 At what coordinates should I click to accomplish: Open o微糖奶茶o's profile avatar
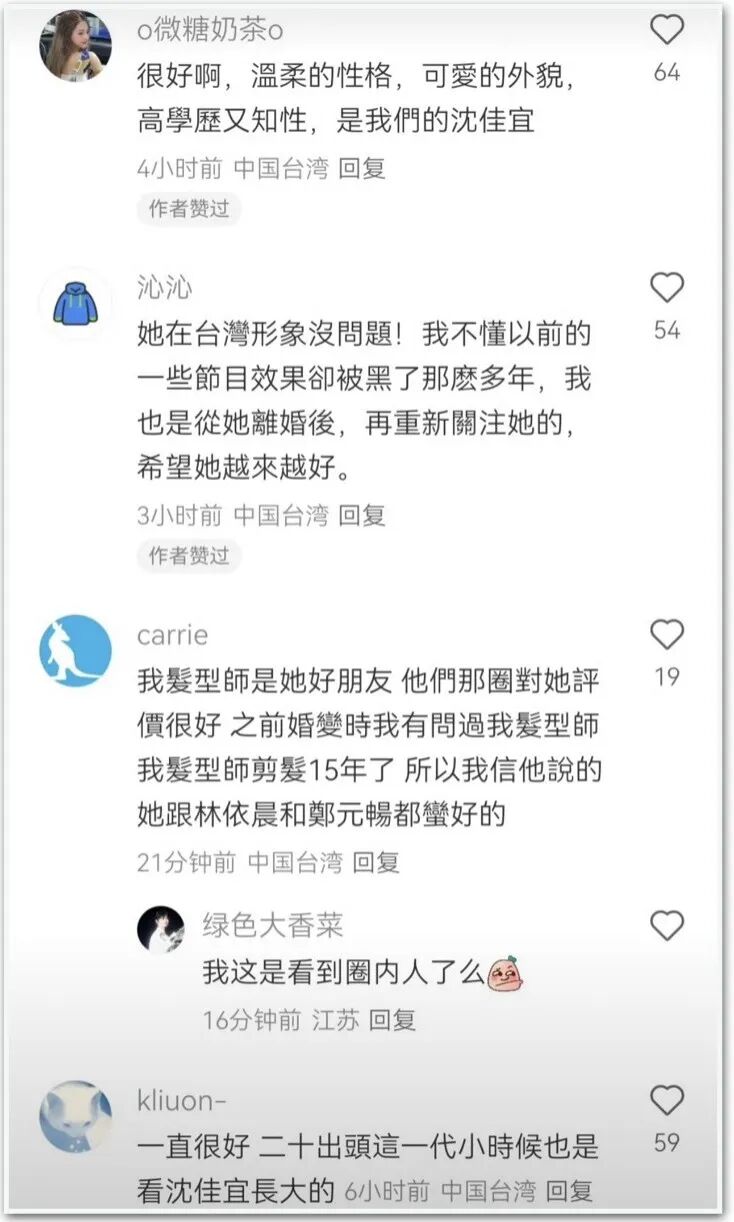[x=75, y=45]
